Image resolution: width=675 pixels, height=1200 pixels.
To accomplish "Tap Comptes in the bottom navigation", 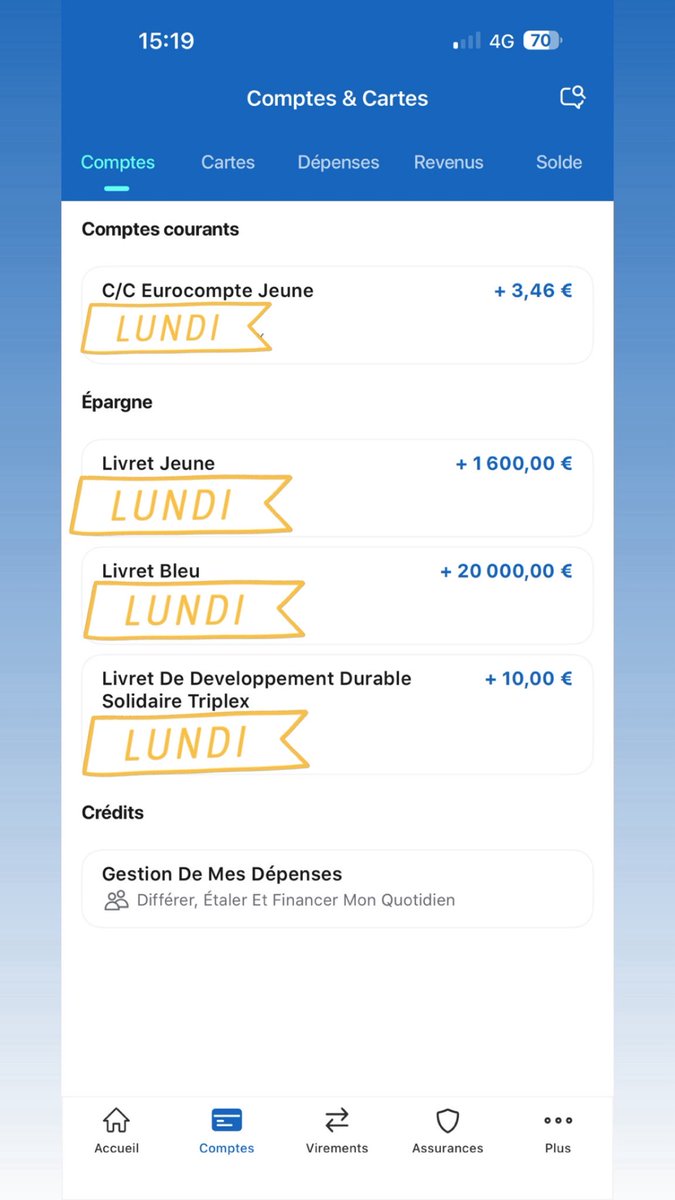I will pyautogui.click(x=227, y=1131).
